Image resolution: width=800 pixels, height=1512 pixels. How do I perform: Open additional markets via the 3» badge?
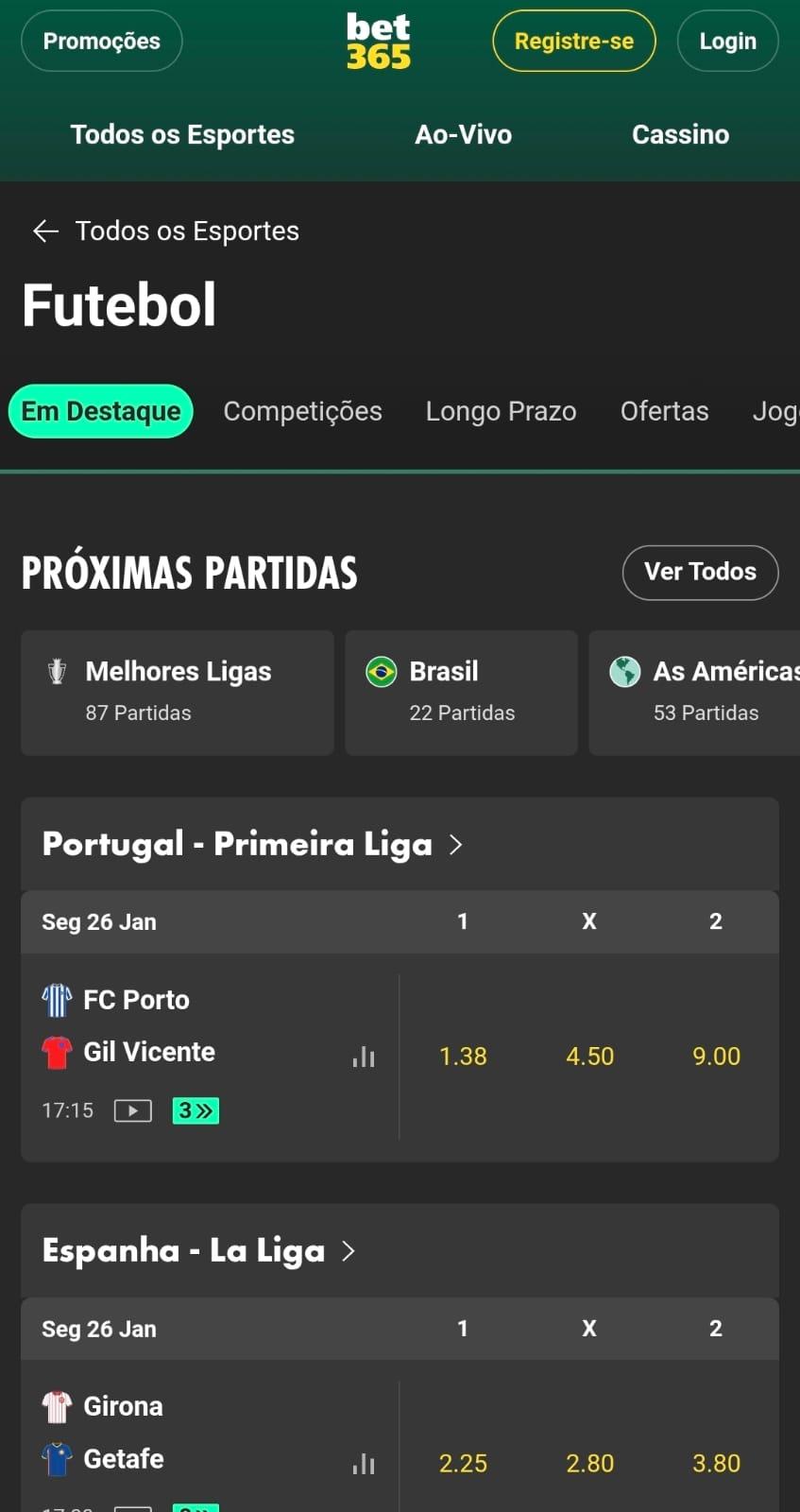tap(196, 1110)
